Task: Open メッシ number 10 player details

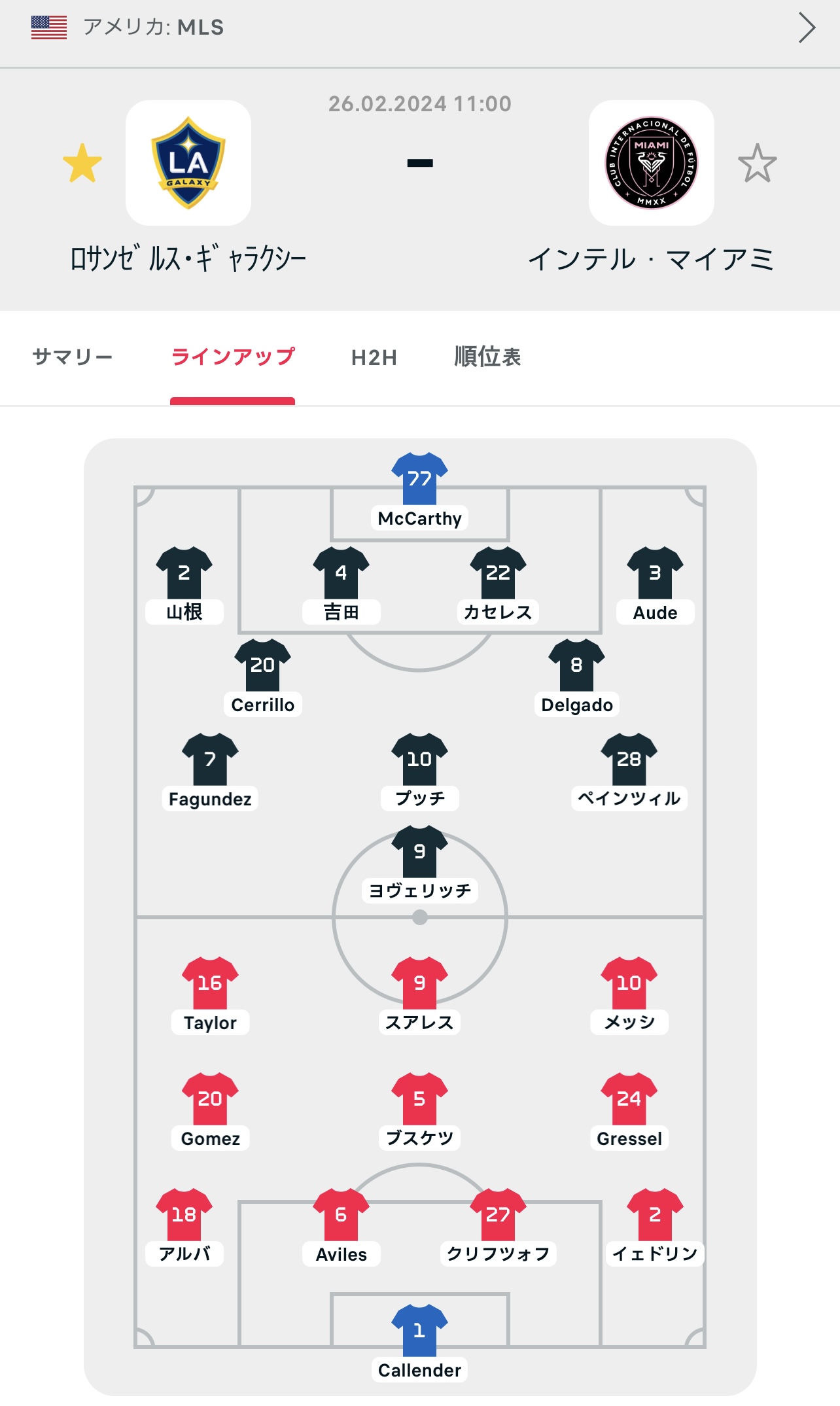Action: coord(629,995)
